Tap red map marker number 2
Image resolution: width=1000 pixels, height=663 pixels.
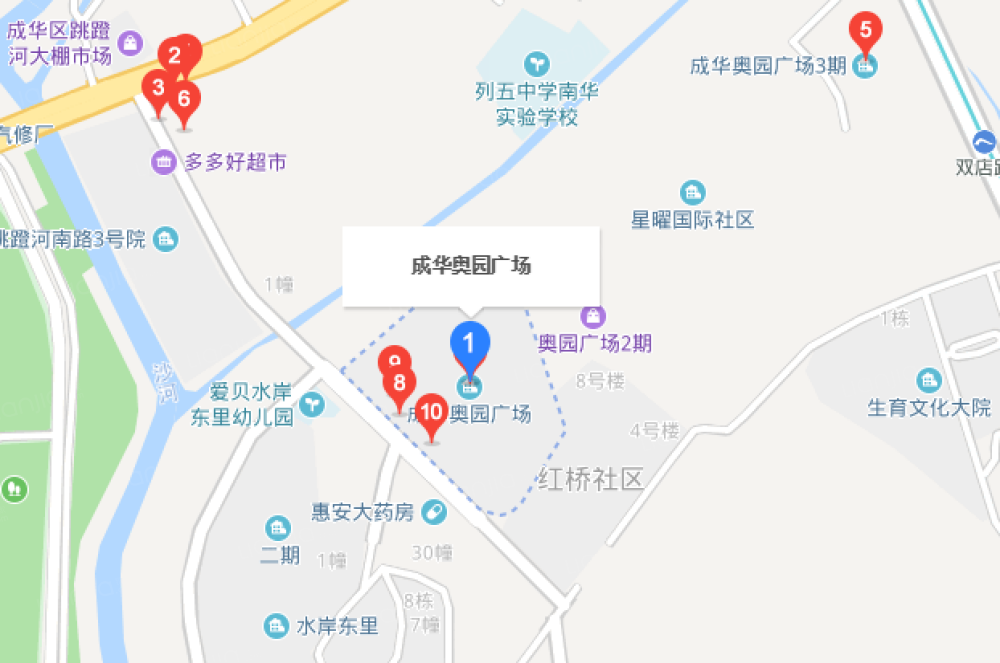[174, 56]
